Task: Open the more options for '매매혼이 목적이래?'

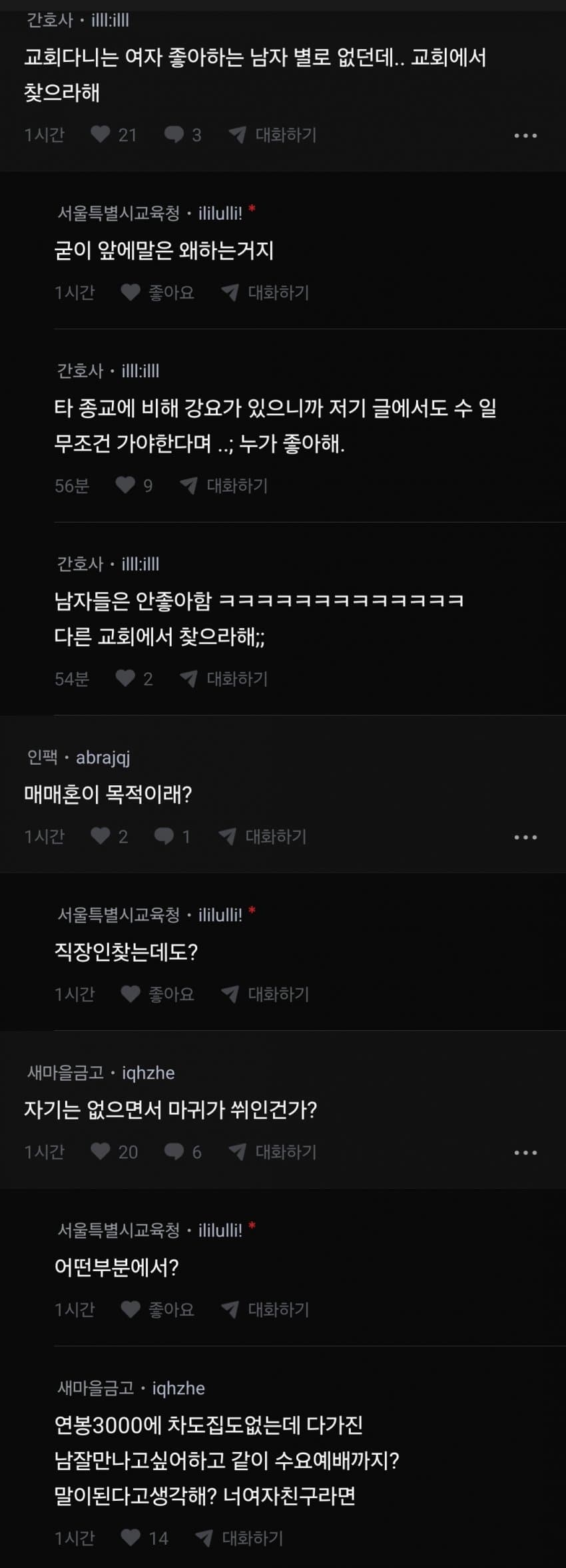Action: (525, 837)
